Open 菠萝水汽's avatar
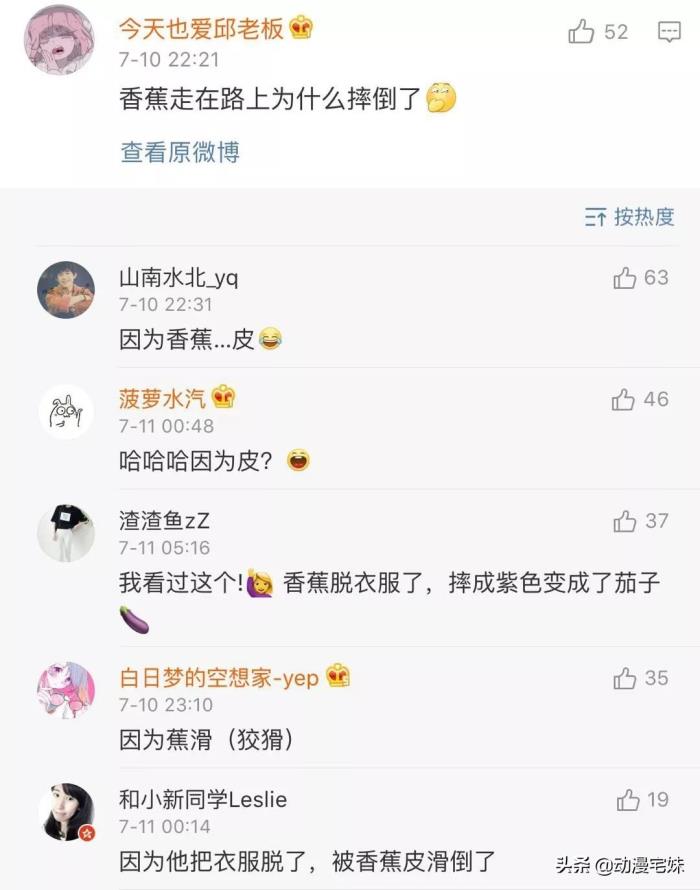The image size is (700, 890). point(66,412)
